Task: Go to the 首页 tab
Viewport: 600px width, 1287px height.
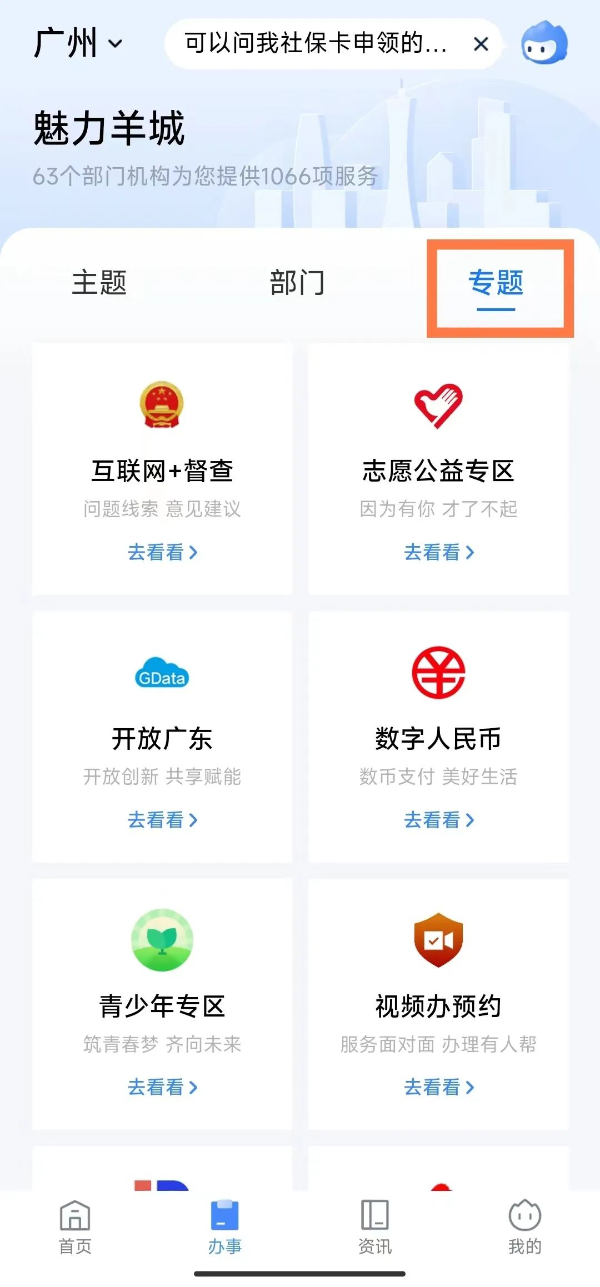Action: coord(75,1227)
